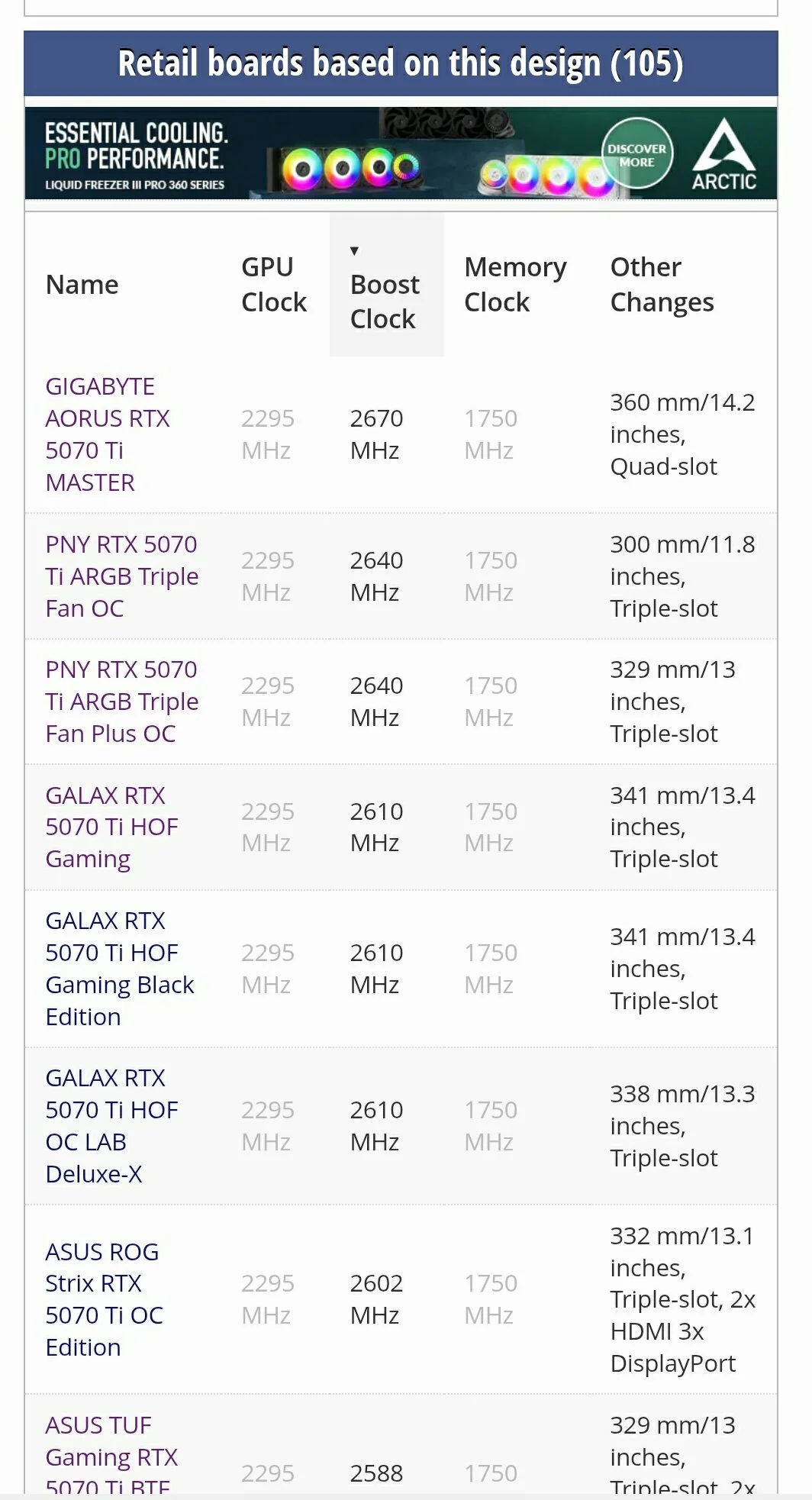
Task: View GALAX HOF Gaming Black Edition
Action: coord(119,969)
